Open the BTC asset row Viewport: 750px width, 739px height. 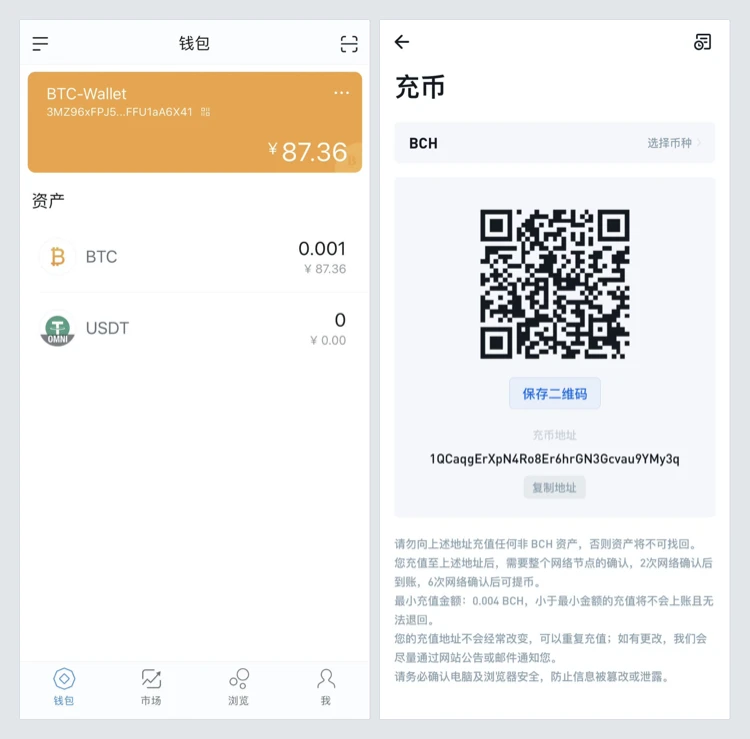click(195, 257)
